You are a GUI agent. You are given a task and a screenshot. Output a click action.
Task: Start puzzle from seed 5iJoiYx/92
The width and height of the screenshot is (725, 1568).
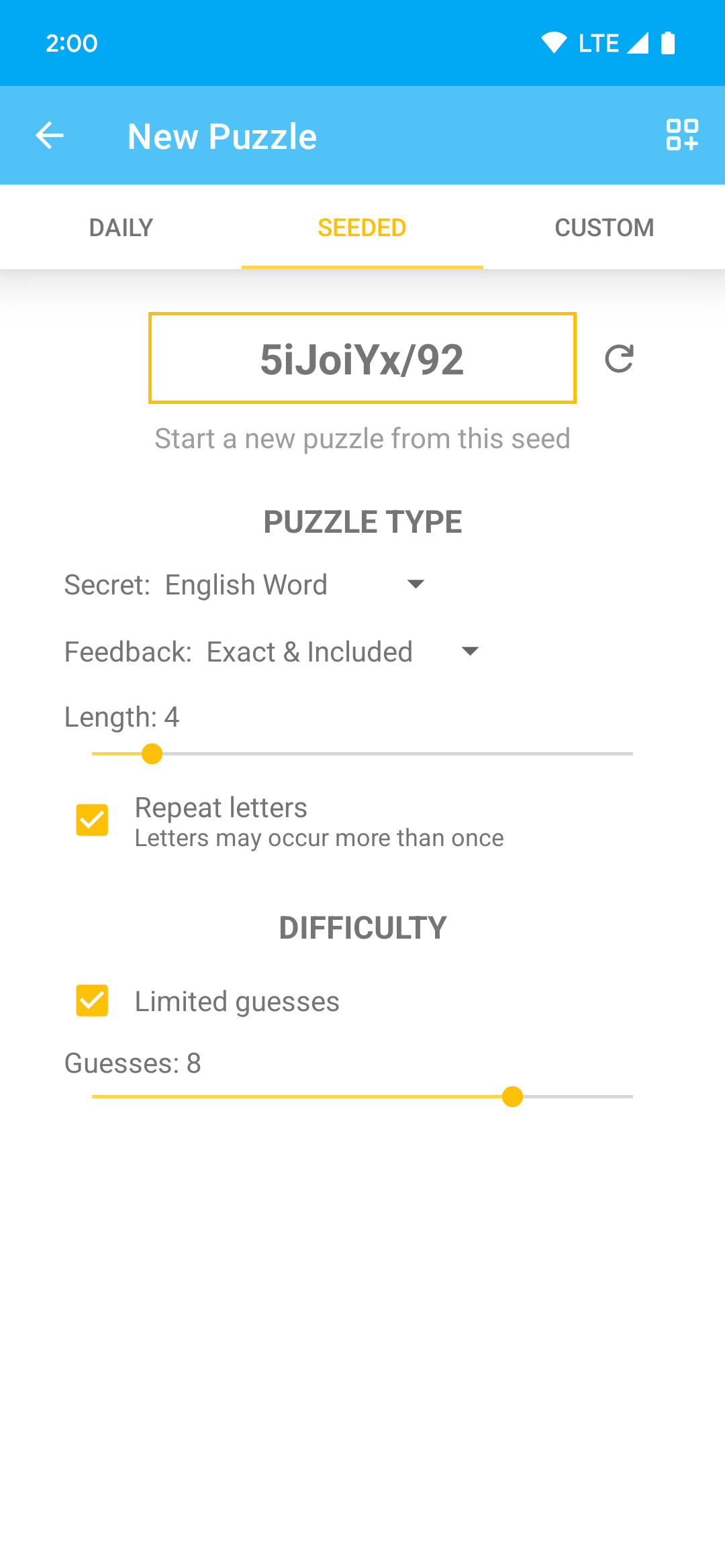362,358
